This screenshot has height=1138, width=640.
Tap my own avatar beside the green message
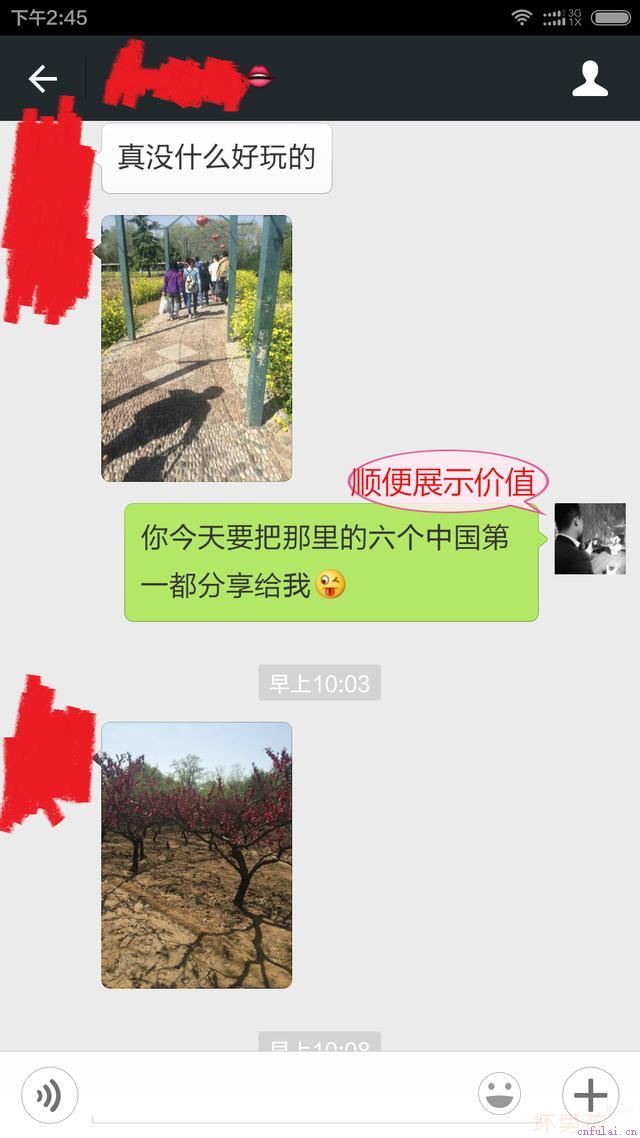(x=590, y=539)
